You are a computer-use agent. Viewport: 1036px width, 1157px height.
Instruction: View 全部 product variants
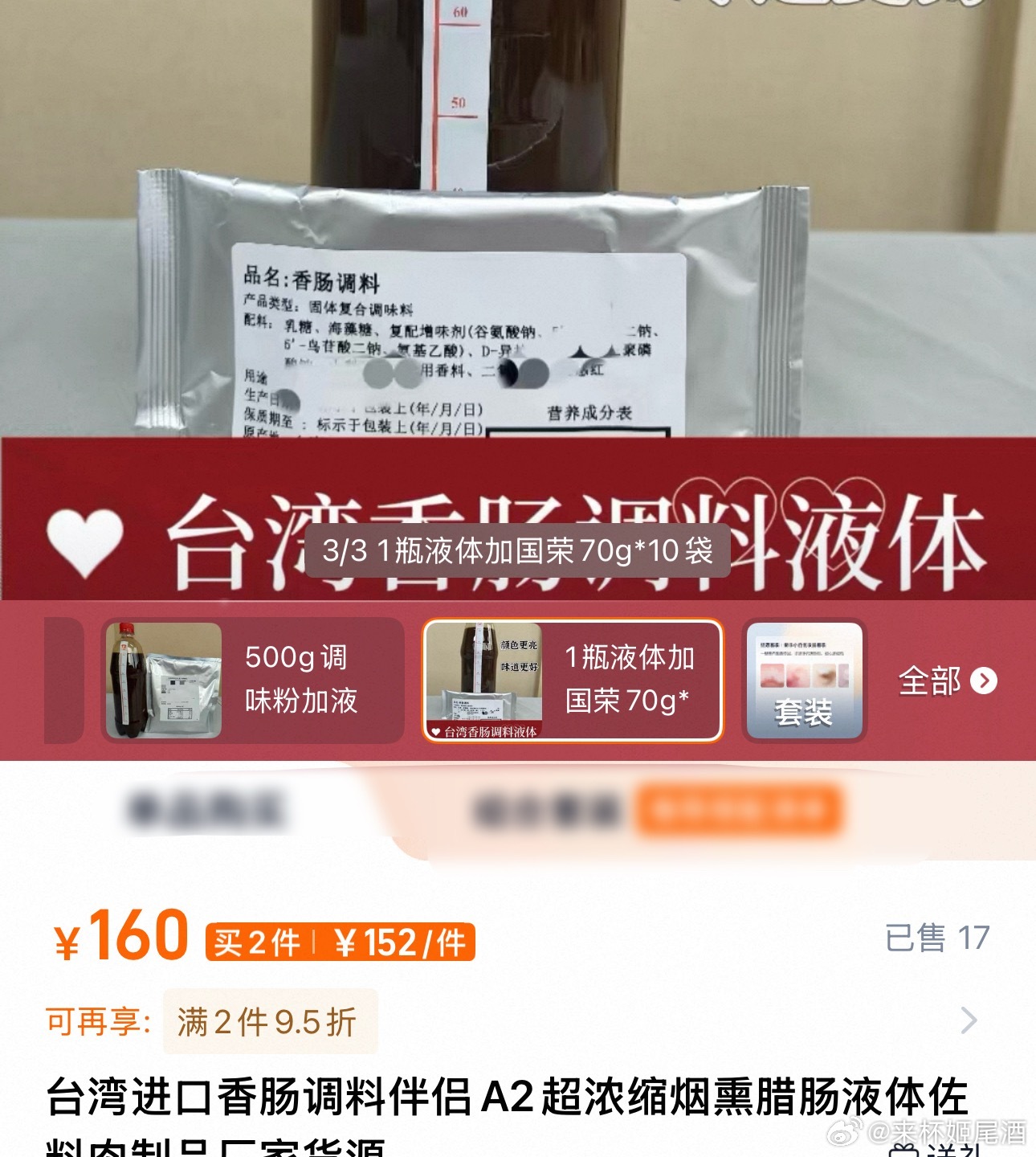(947, 681)
